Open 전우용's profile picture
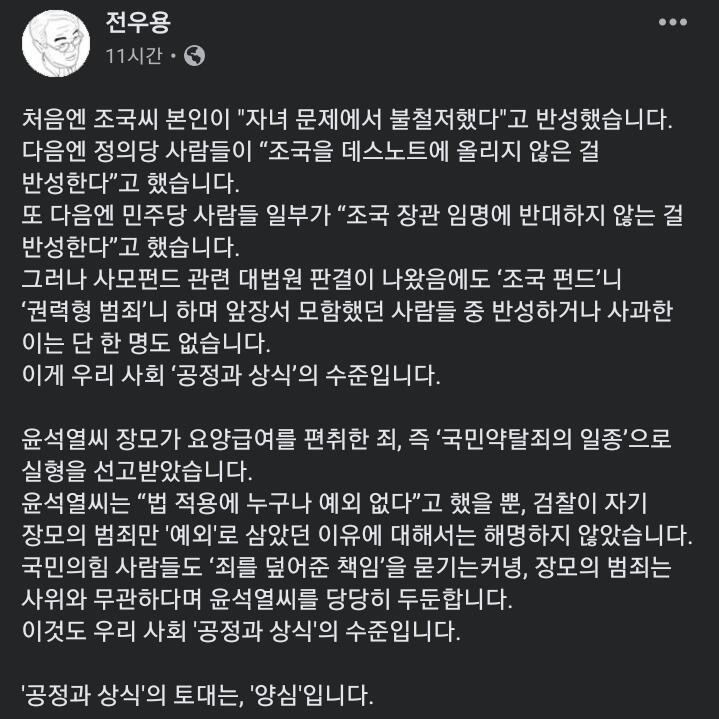 pyautogui.click(x=56, y=44)
